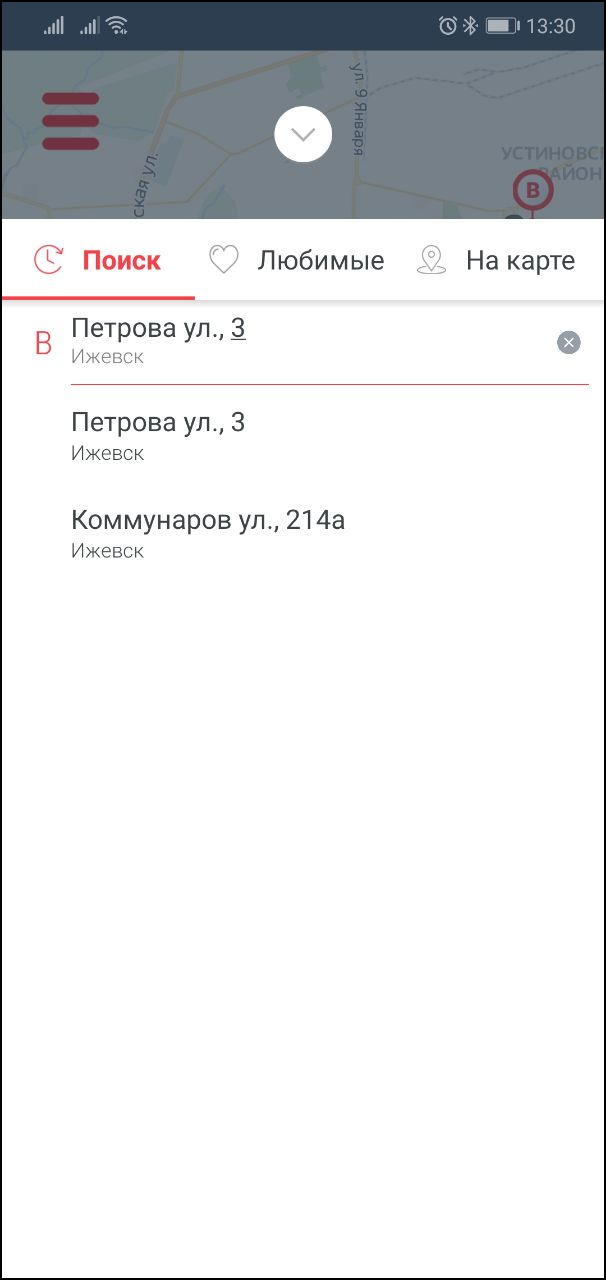Switch to the Поиск tab

tap(98, 261)
